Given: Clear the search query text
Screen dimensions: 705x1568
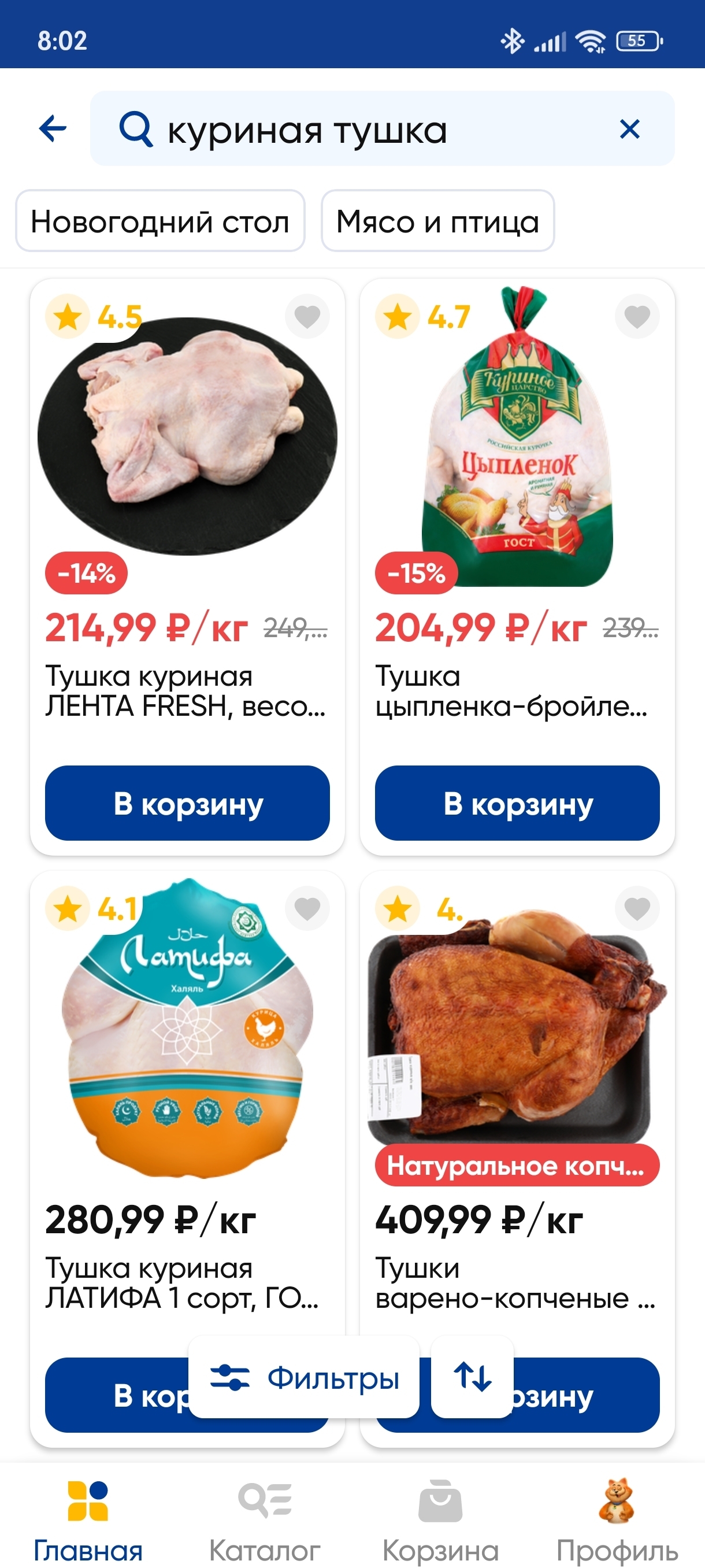Looking at the screenshot, I should pyautogui.click(x=629, y=129).
